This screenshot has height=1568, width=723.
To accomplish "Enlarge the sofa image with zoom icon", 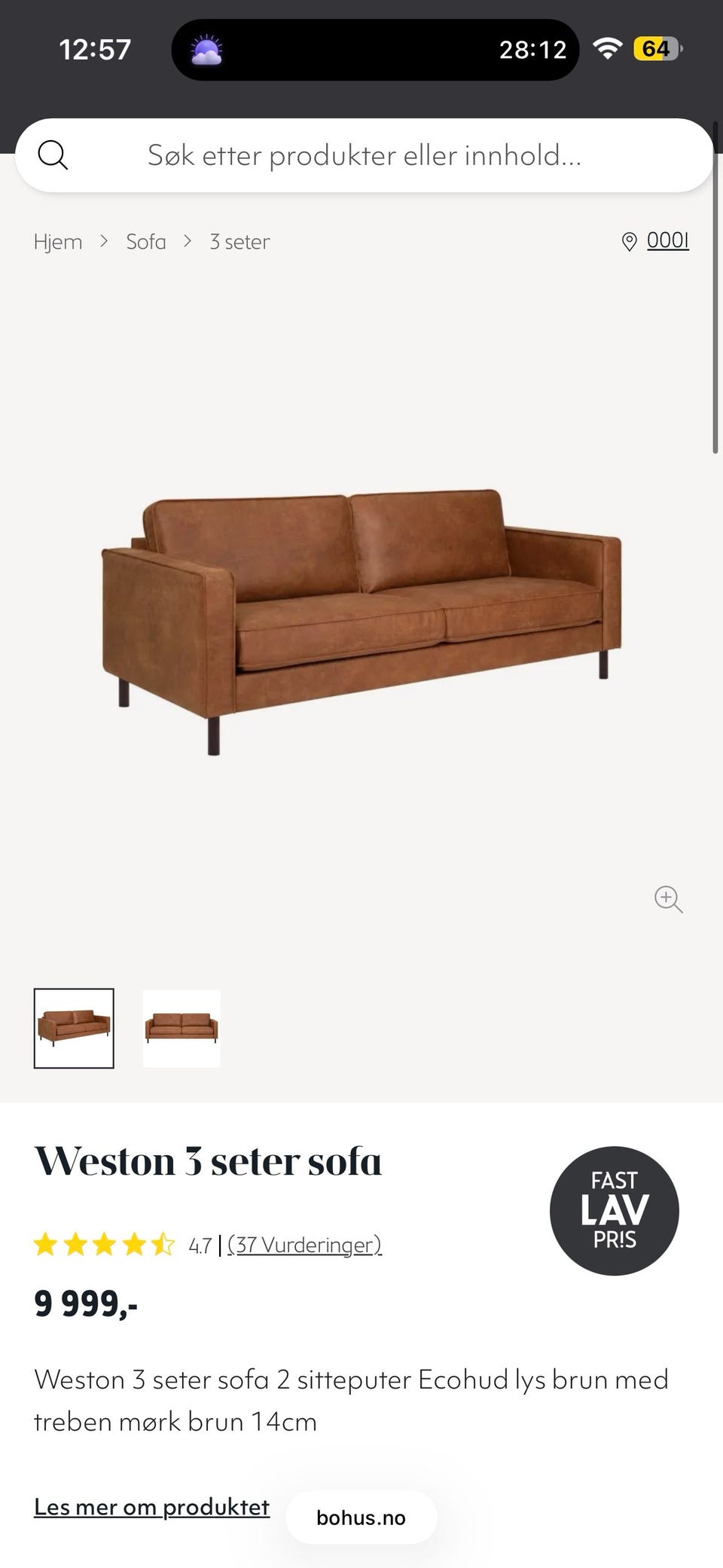I will pyautogui.click(x=668, y=899).
